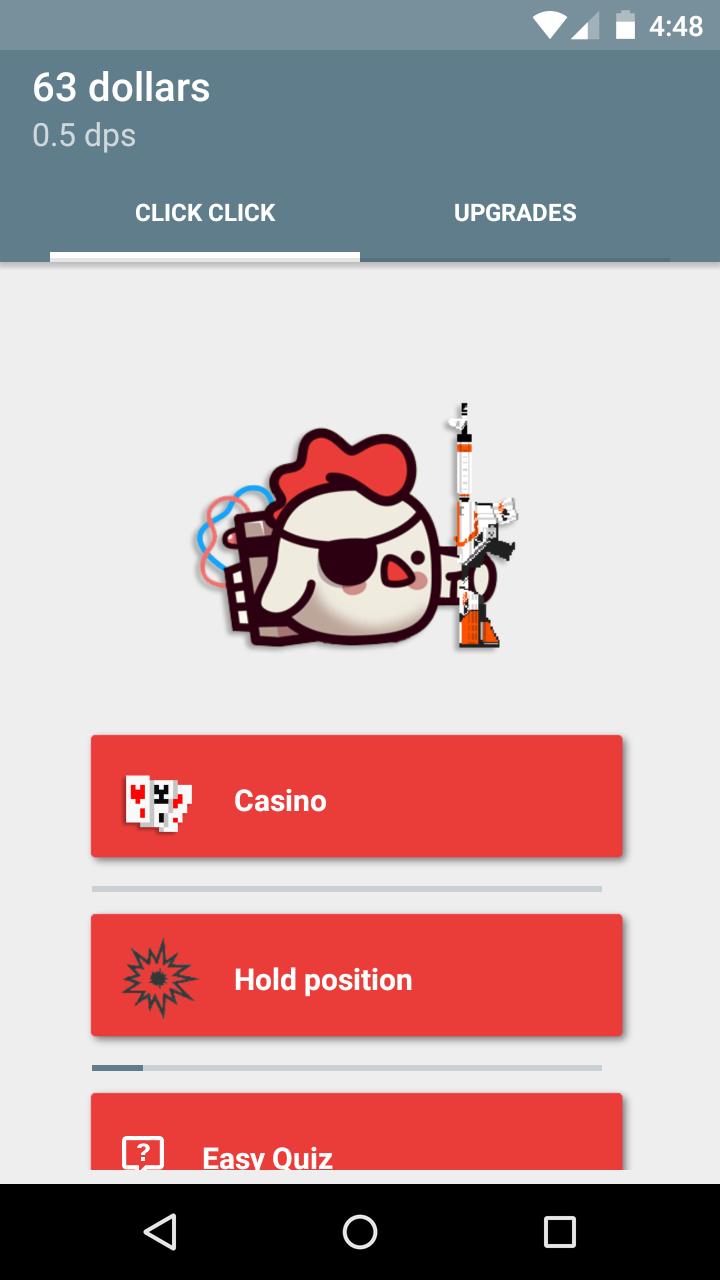Tap the Android back navigation arrow
The image size is (720, 1280).
(163, 1232)
